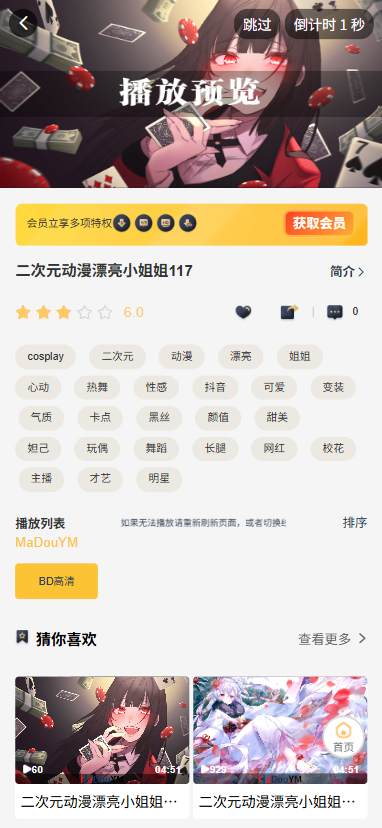Open the 简介 introduction details
The image size is (382, 828).
tap(347, 271)
